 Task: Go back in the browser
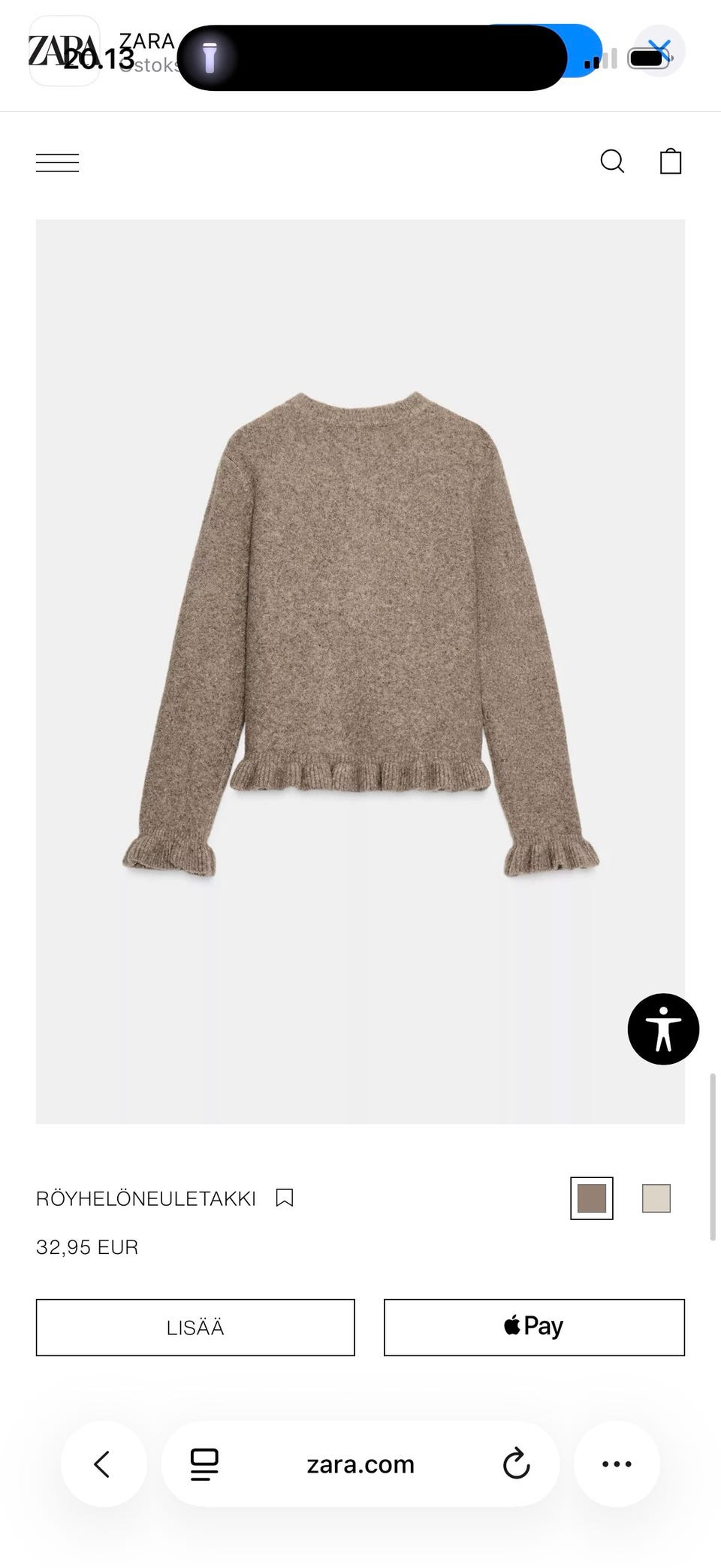(x=103, y=1464)
